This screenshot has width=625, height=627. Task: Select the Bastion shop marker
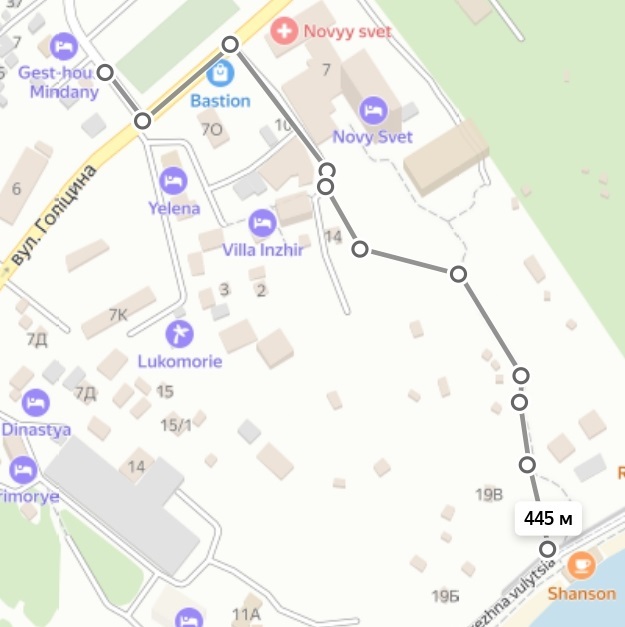click(x=219, y=73)
